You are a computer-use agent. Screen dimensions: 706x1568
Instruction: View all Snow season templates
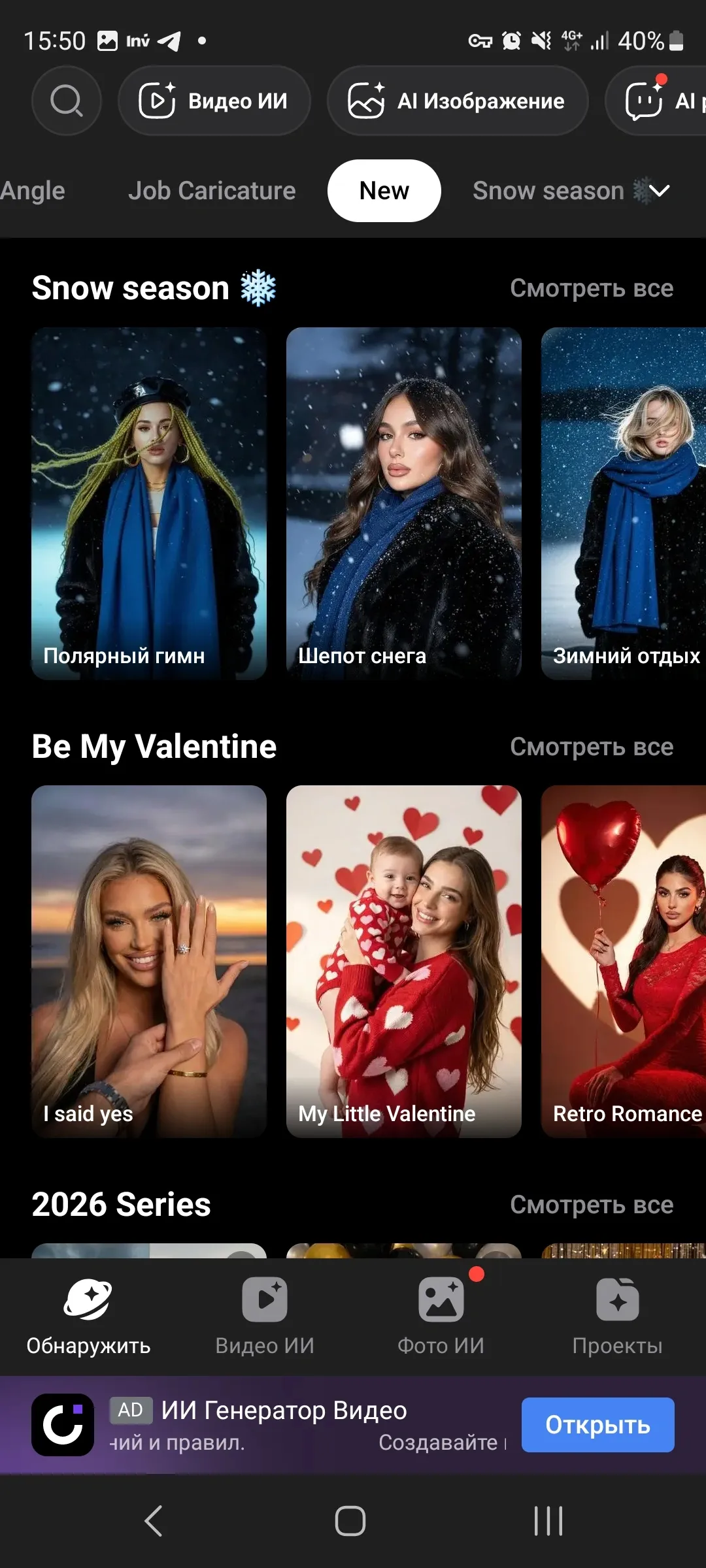pyautogui.click(x=591, y=288)
